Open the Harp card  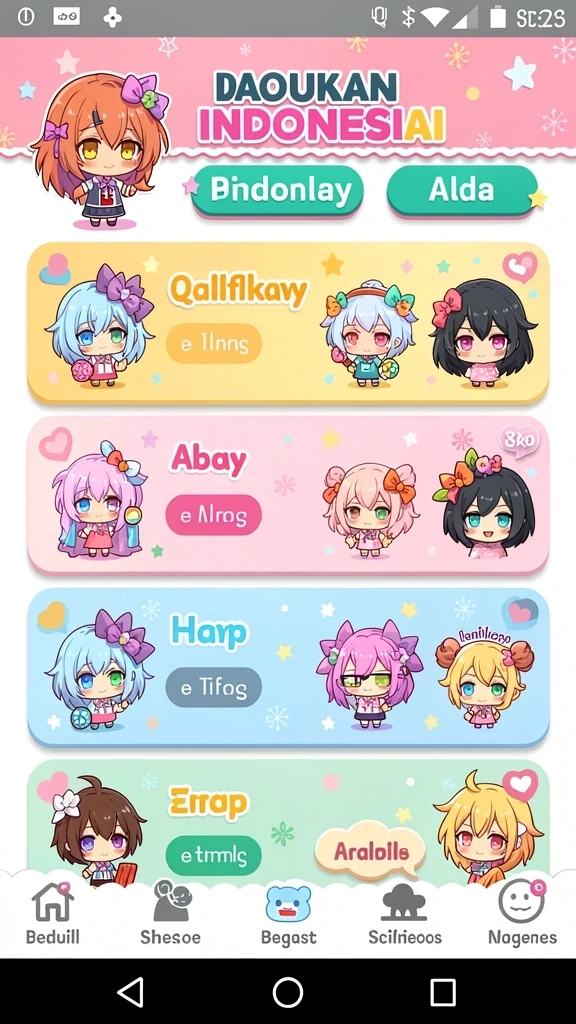click(x=288, y=667)
